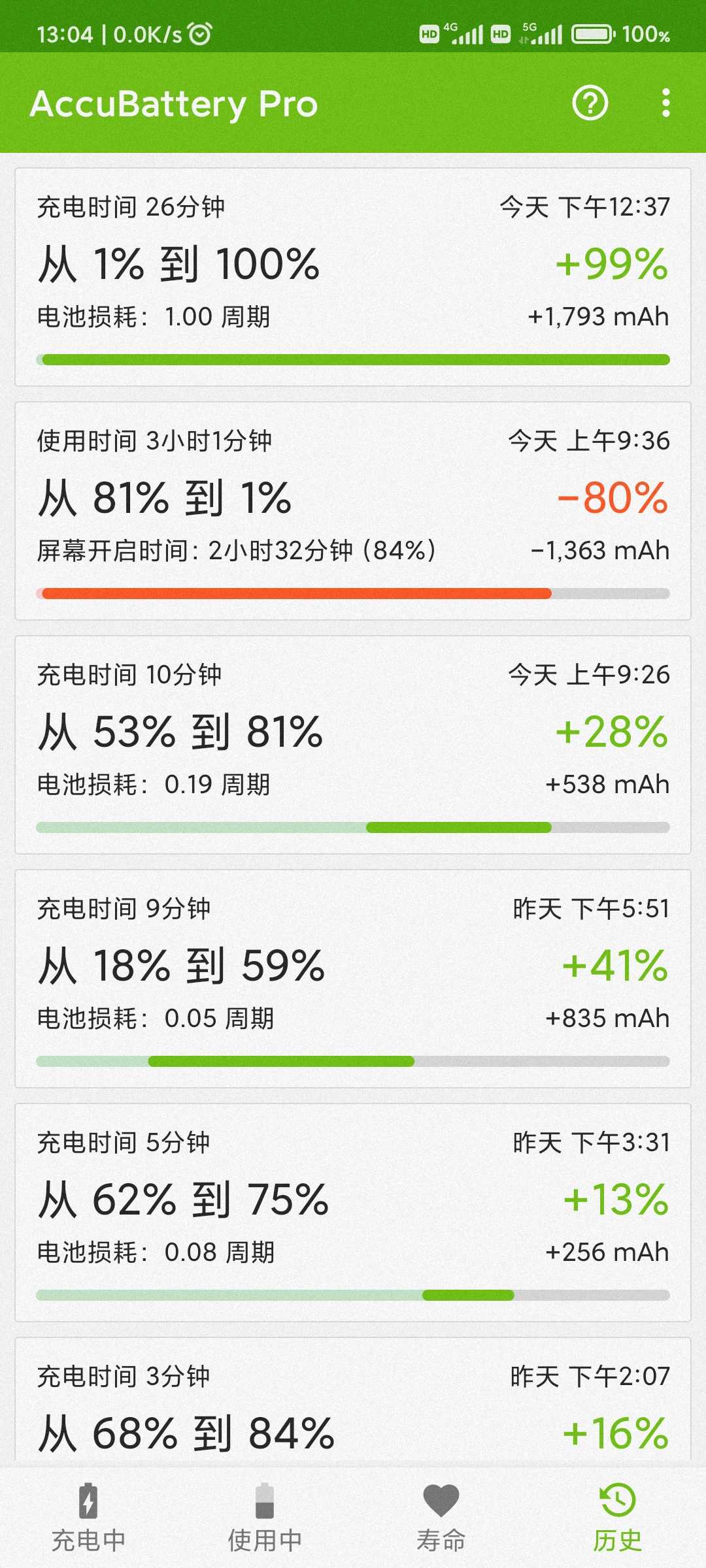Go to the 寿命 tab
Image resolution: width=706 pixels, height=1568 pixels.
[441, 1518]
